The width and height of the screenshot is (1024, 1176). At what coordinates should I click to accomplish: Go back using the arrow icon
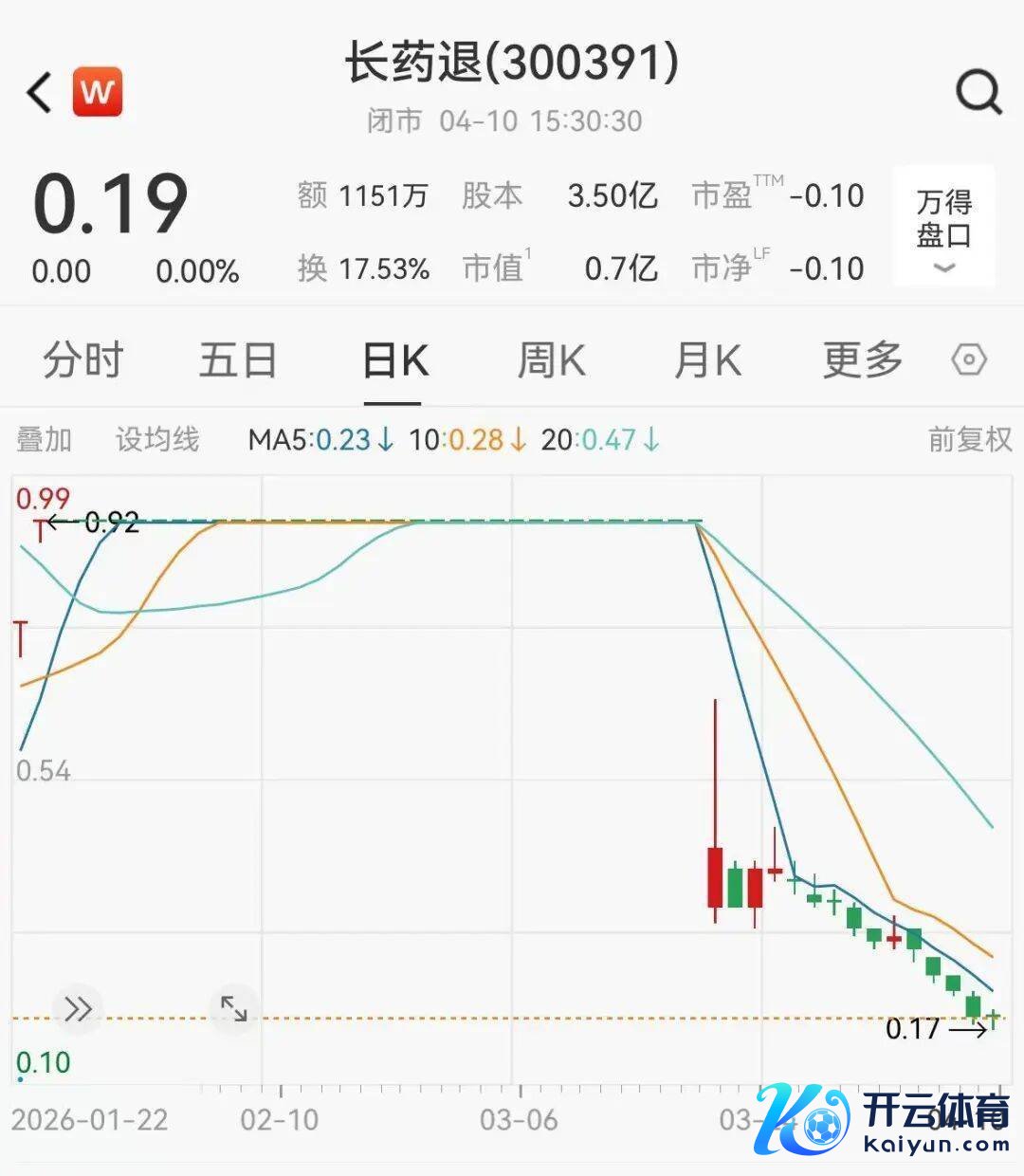click(x=39, y=93)
